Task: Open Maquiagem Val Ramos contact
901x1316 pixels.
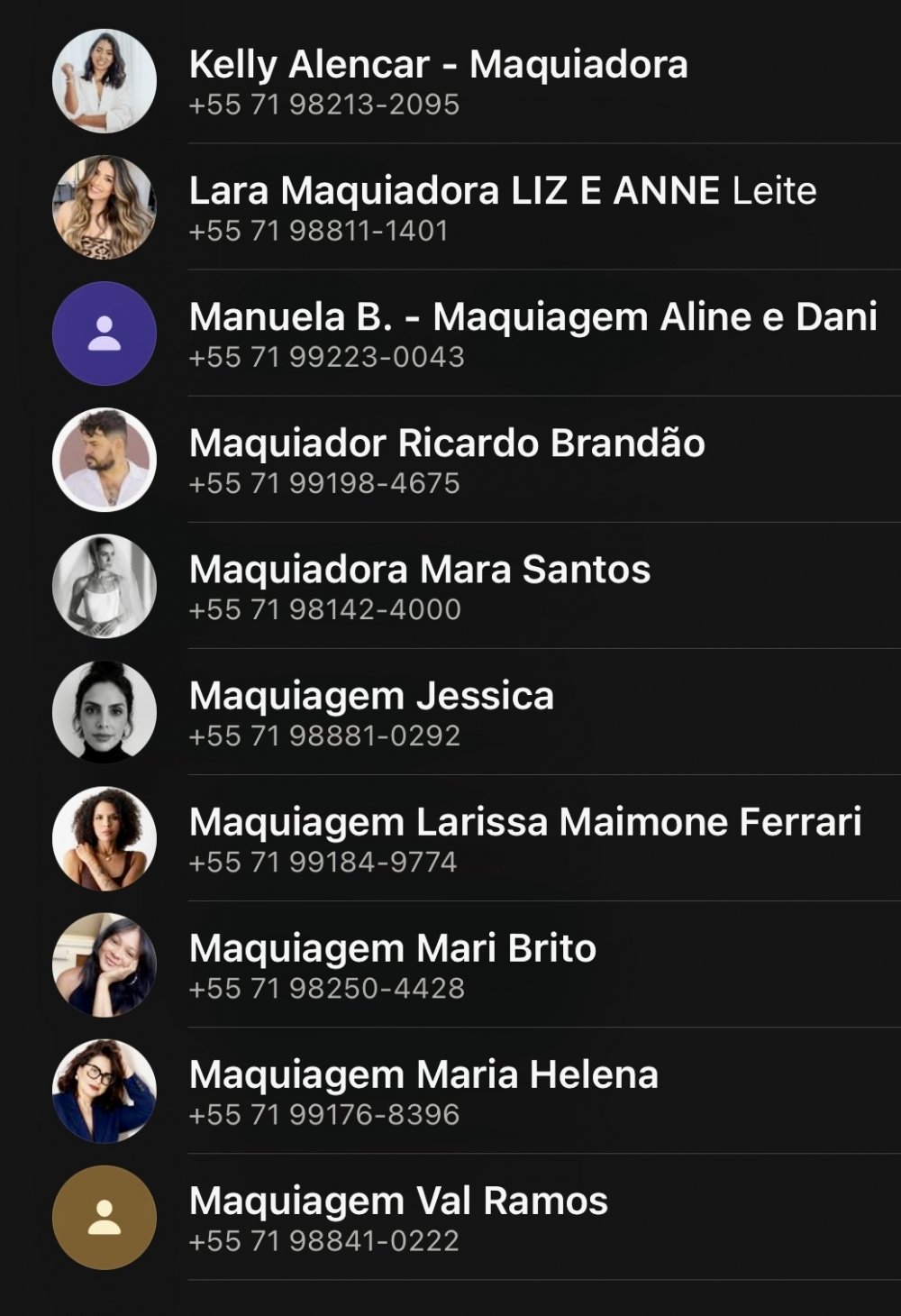Action: click(398, 1217)
